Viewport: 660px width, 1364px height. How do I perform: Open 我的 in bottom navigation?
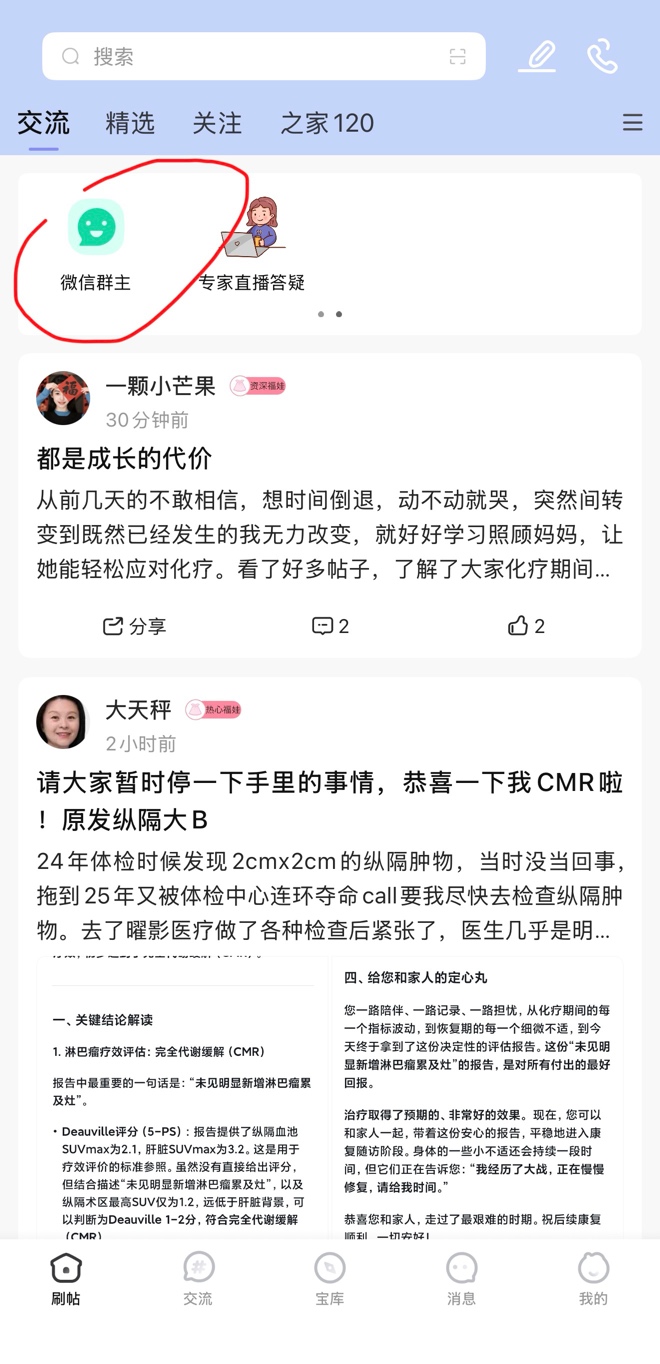[593, 1279]
